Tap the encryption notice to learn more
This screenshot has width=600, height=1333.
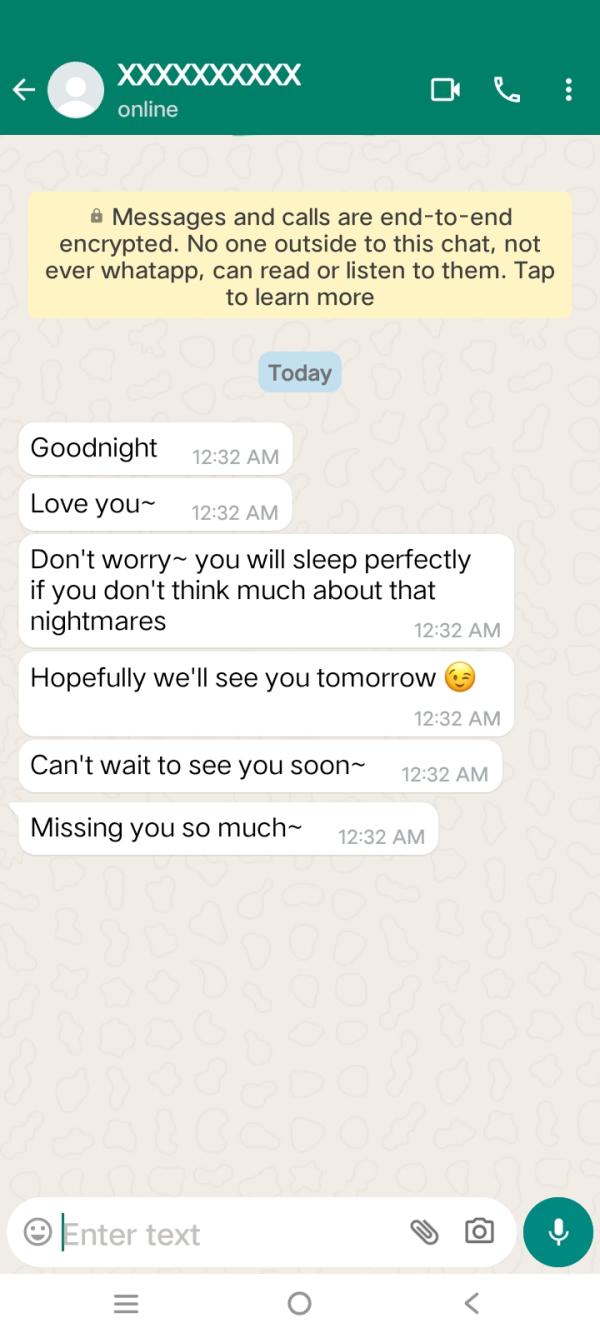point(300,256)
